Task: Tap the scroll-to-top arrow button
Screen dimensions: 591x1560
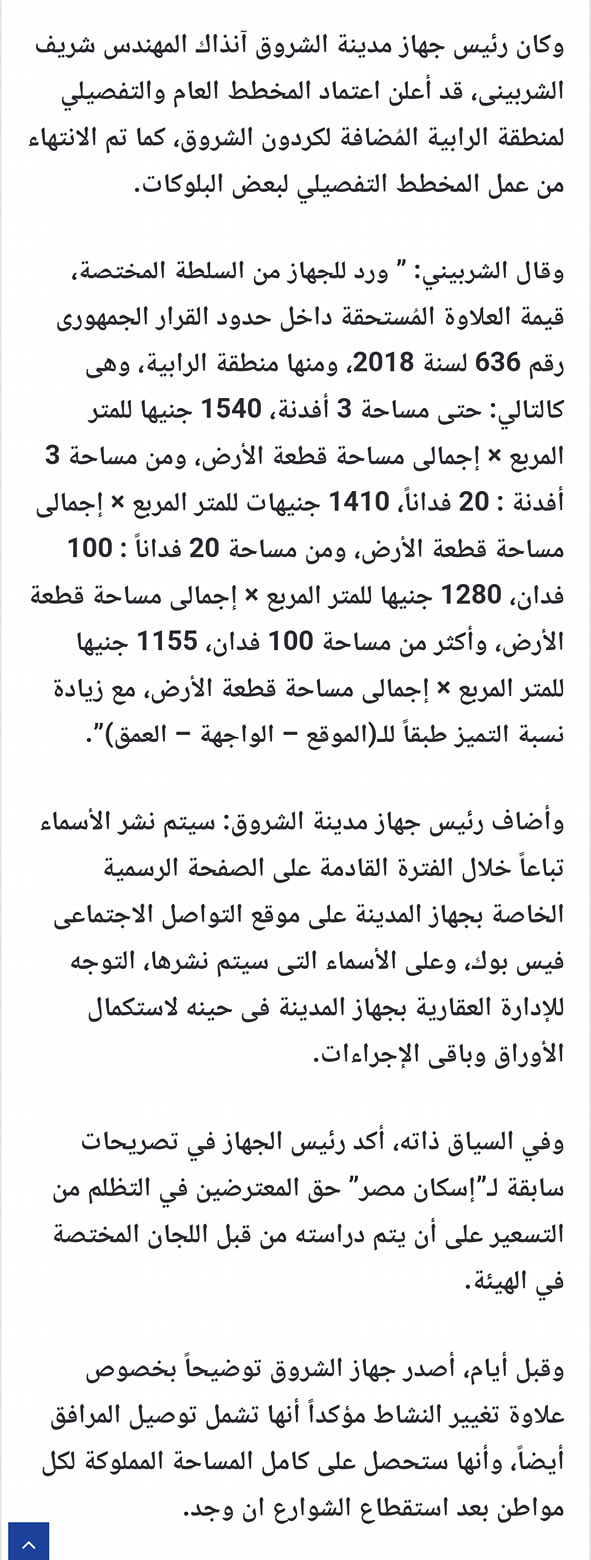Action: [x=28, y=1541]
